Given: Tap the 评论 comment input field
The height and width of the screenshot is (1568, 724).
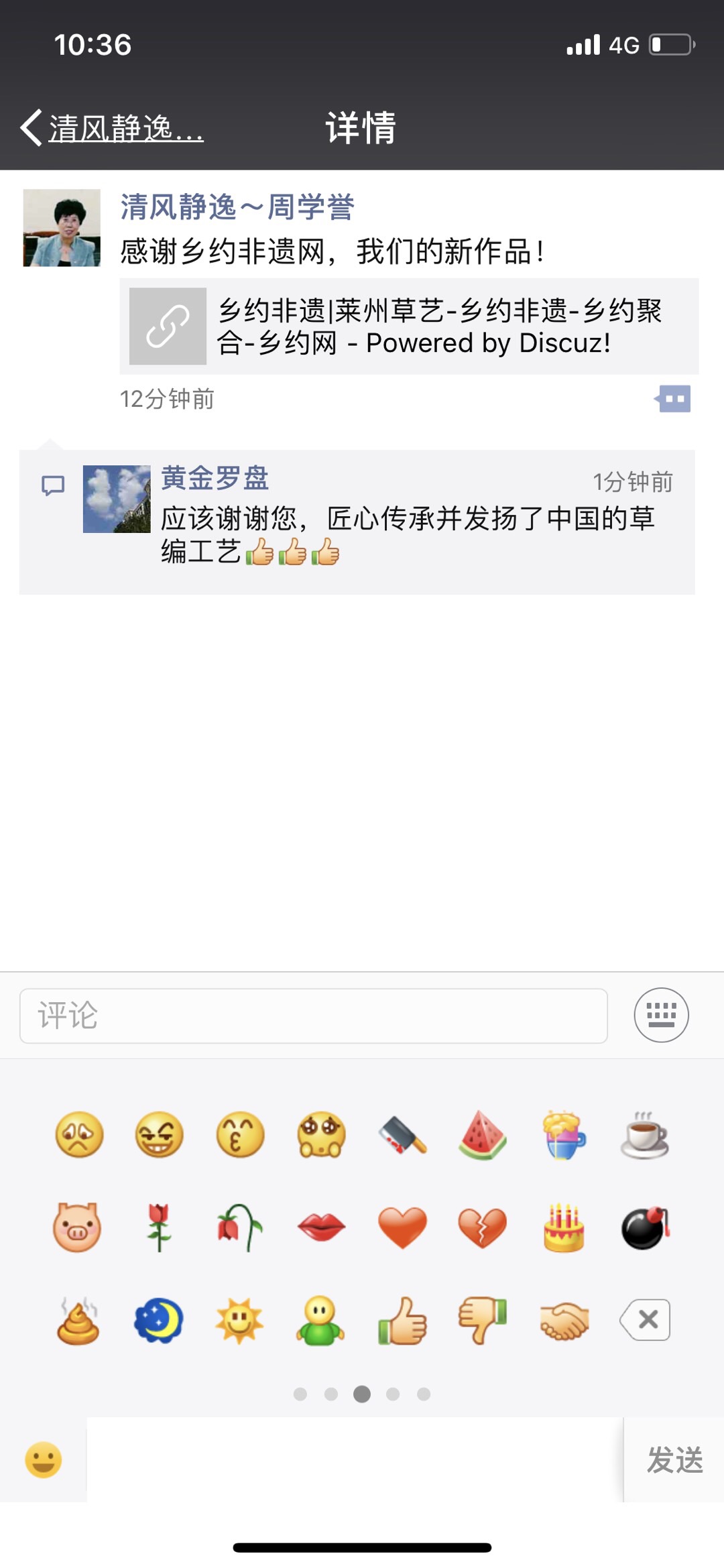Looking at the screenshot, I should pyautogui.click(x=313, y=1016).
